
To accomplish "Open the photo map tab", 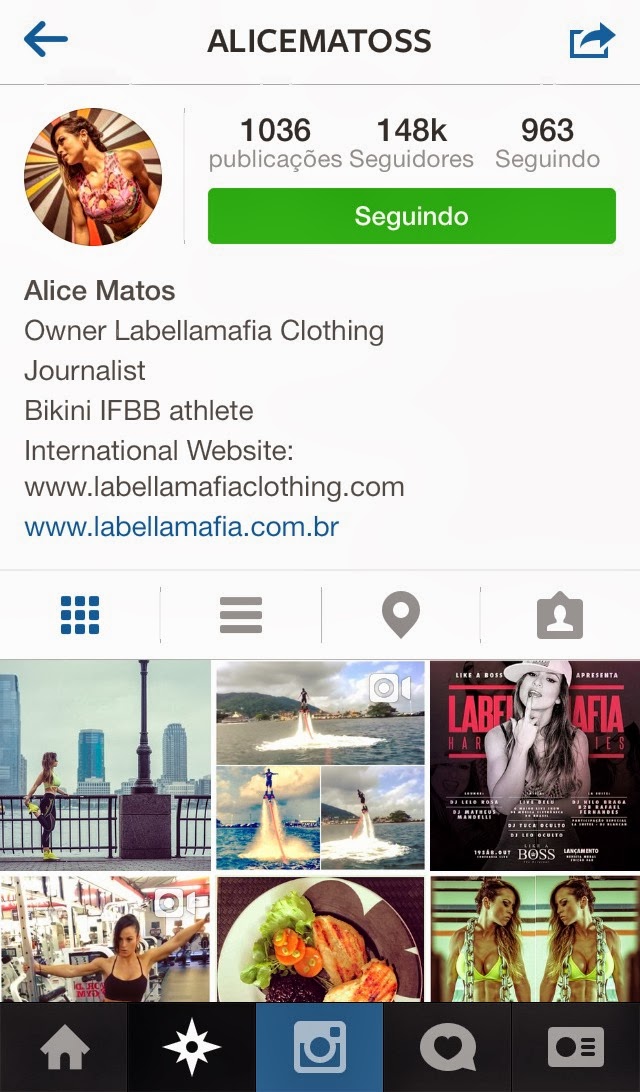I will [401, 615].
